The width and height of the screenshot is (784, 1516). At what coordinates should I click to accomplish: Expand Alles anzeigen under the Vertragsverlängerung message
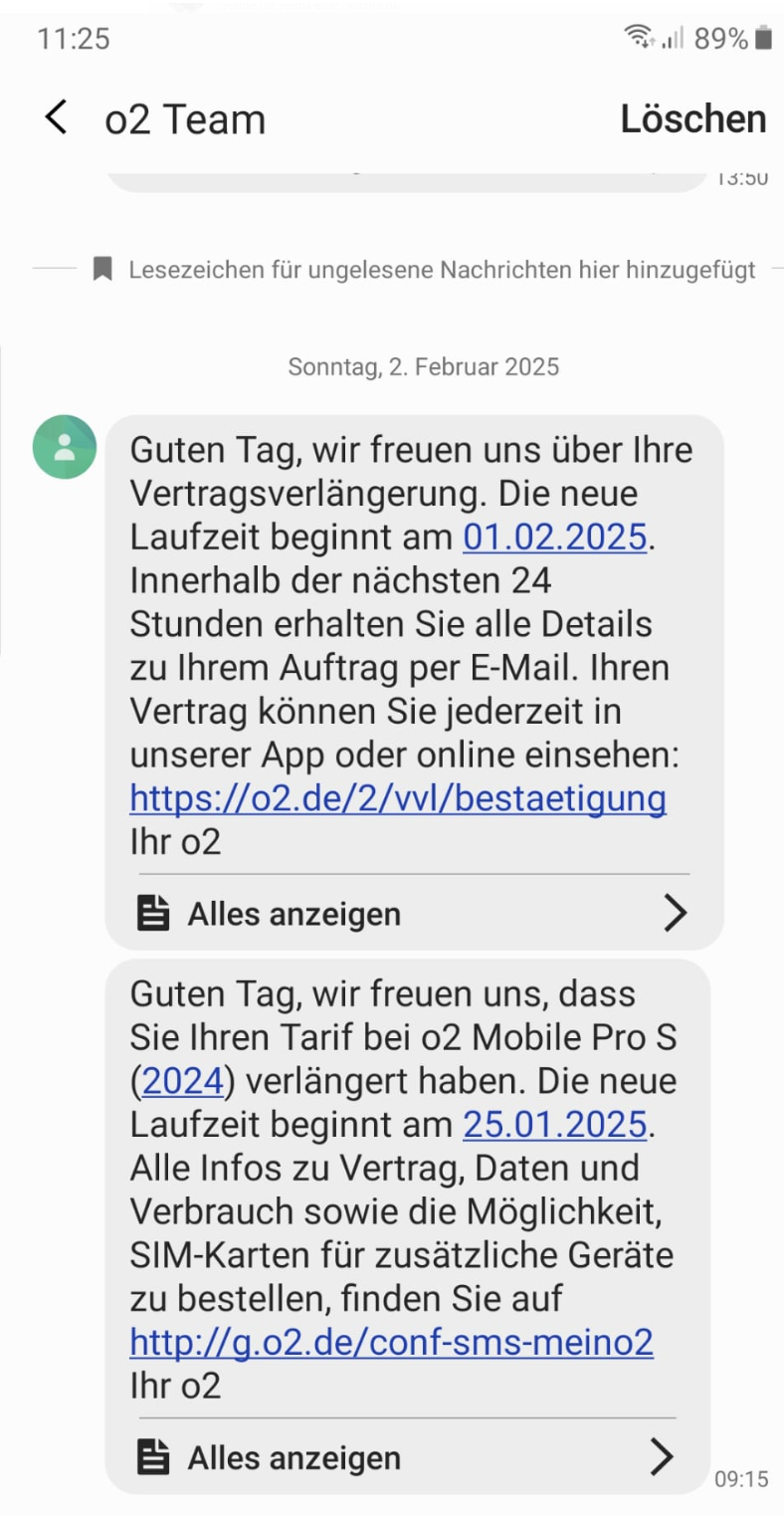[414, 913]
